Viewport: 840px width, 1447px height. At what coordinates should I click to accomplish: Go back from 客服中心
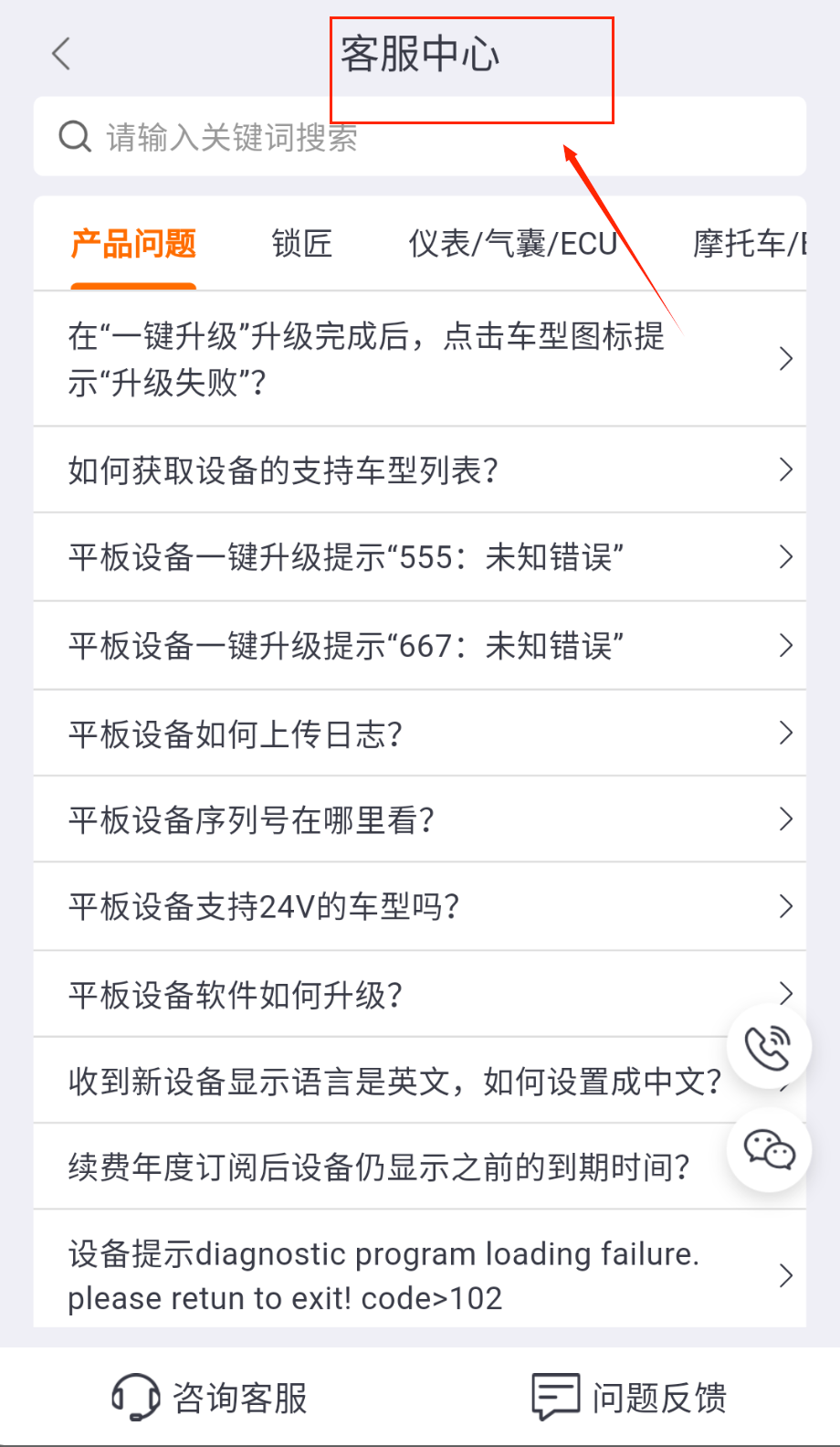click(61, 54)
